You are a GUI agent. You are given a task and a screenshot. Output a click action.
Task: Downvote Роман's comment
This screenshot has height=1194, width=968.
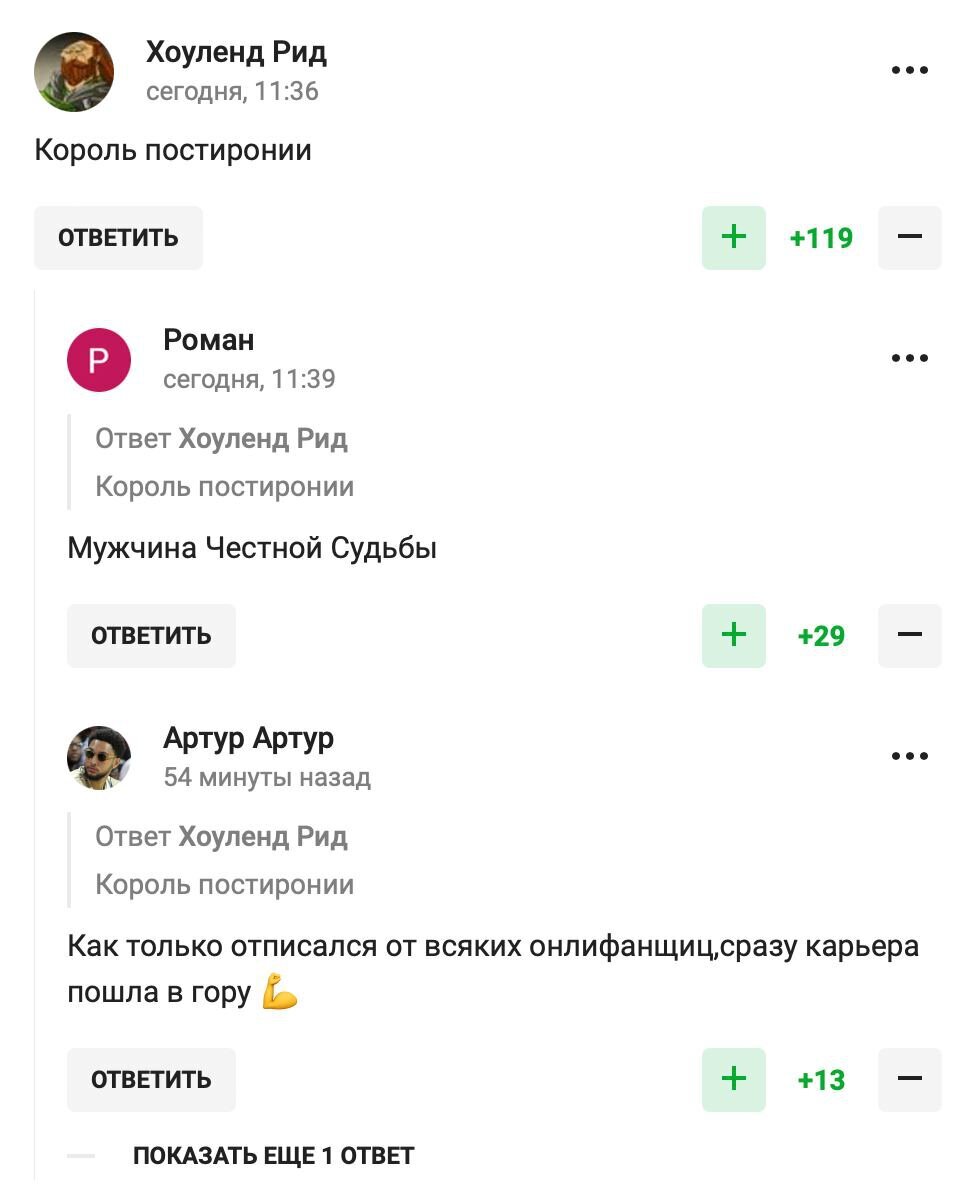pyautogui.click(x=909, y=635)
